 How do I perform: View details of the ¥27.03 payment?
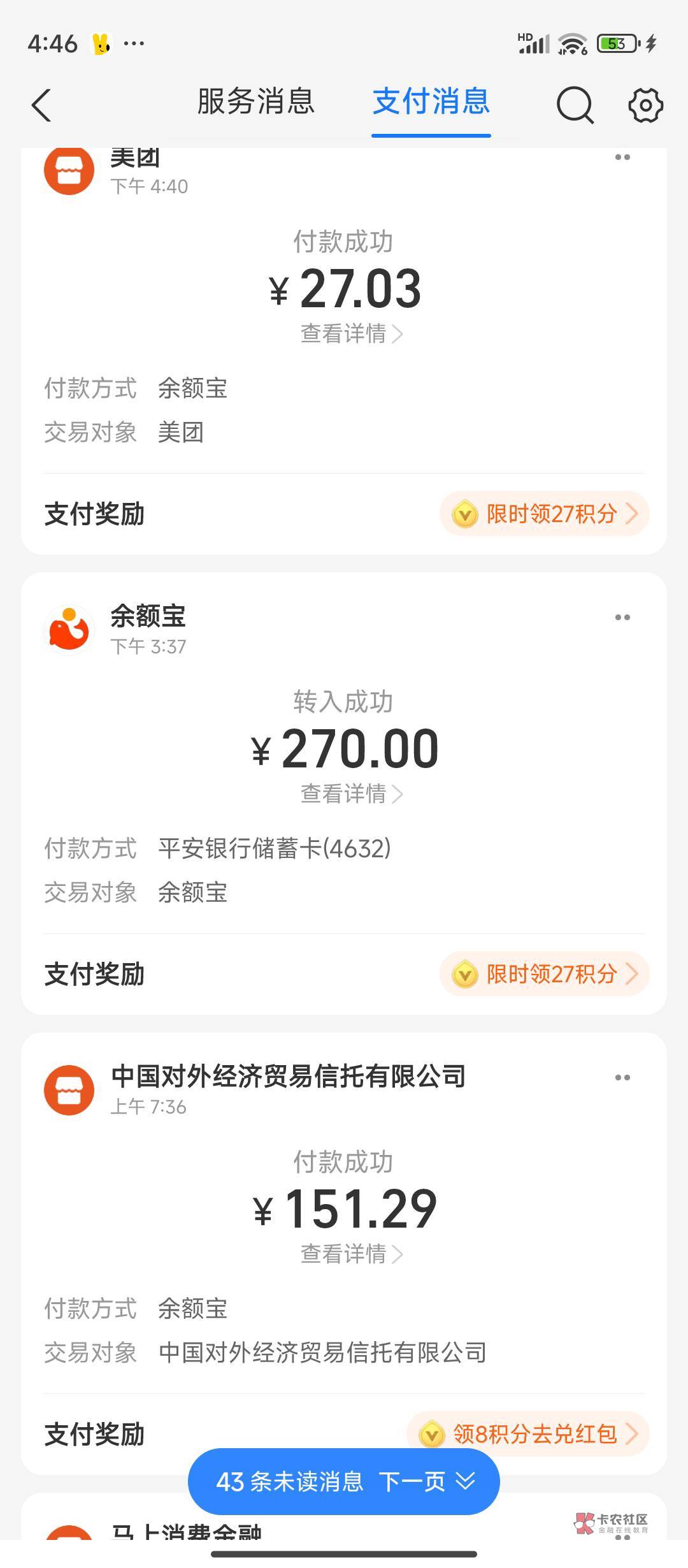(x=351, y=333)
